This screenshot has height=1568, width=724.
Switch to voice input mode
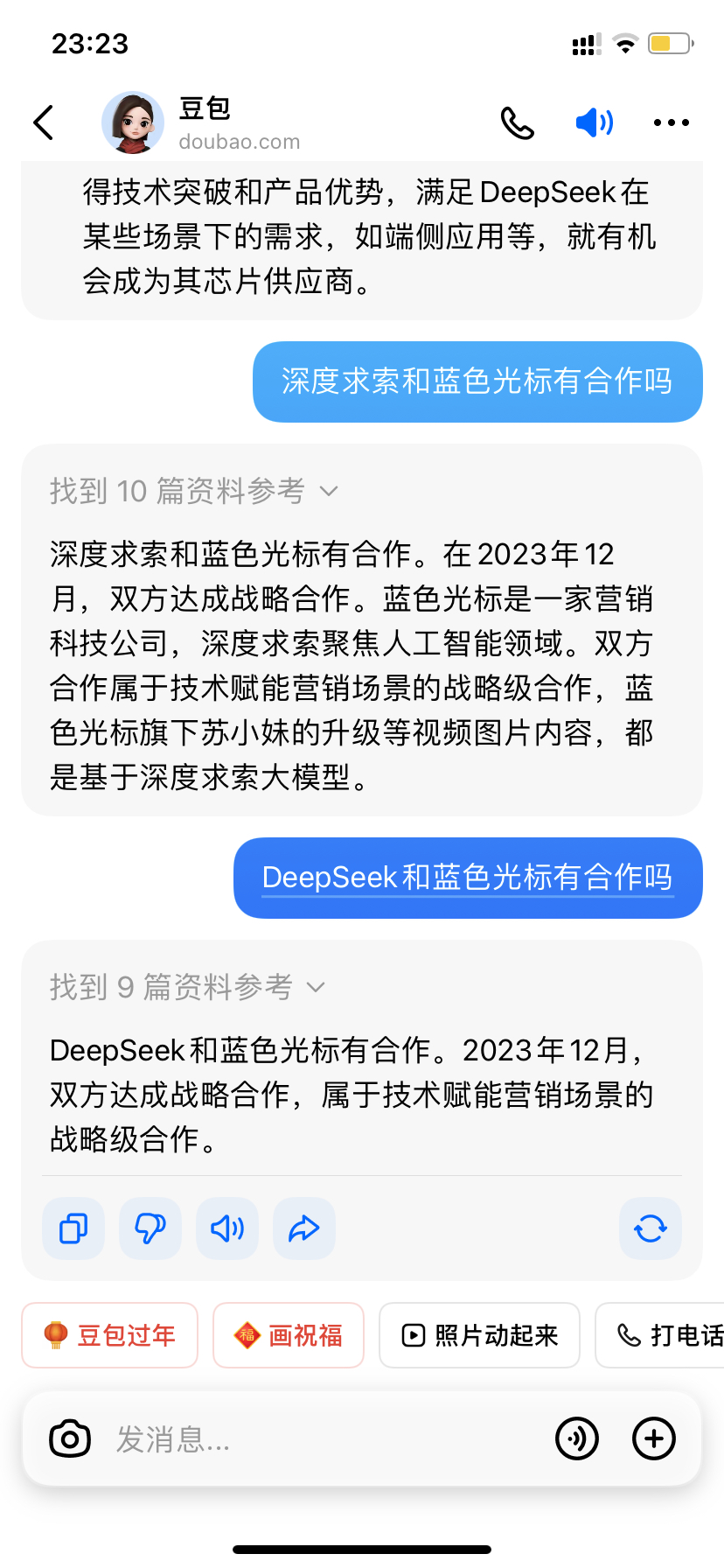(577, 1438)
